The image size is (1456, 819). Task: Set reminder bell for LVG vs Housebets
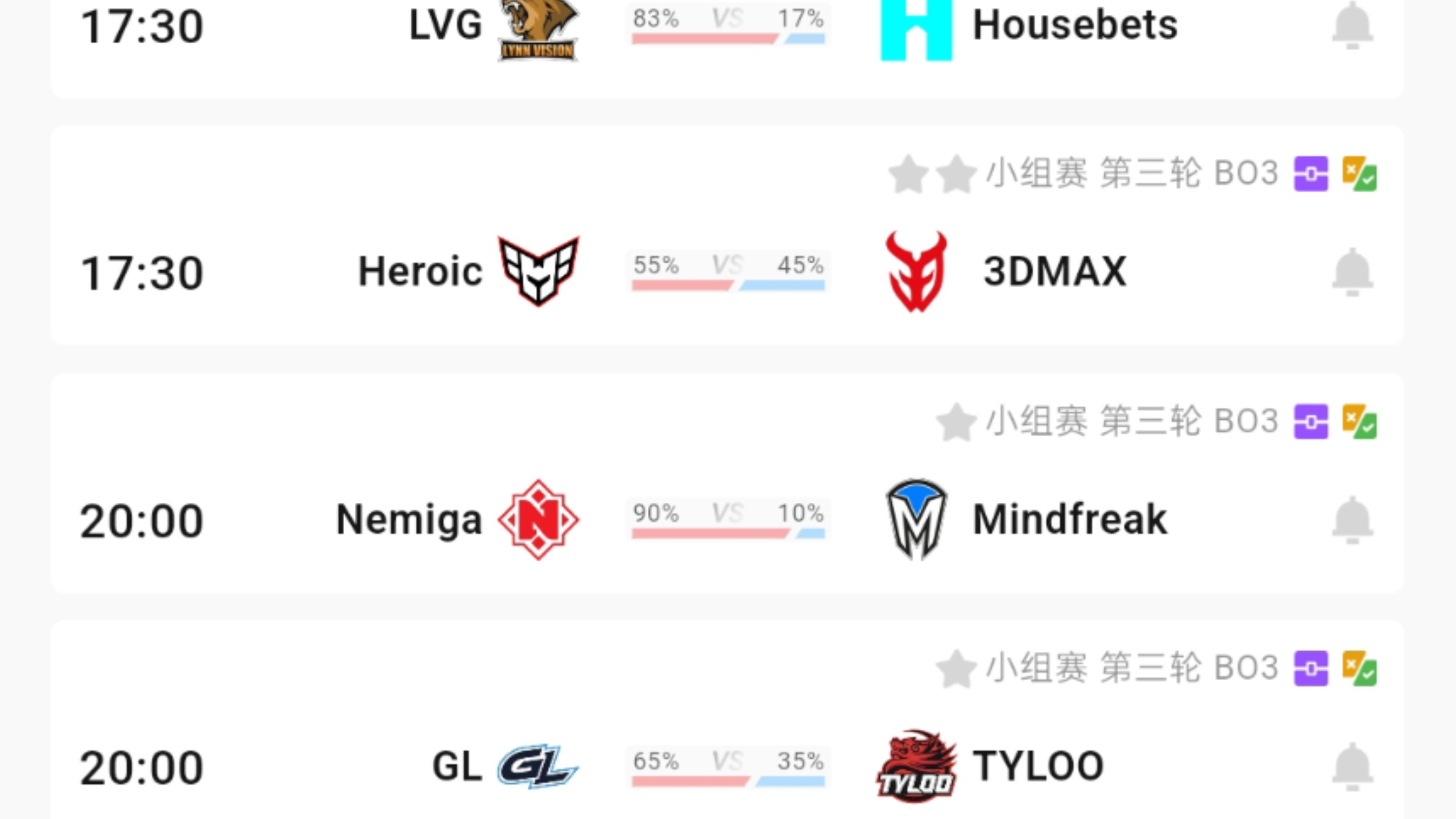coord(1352,26)
